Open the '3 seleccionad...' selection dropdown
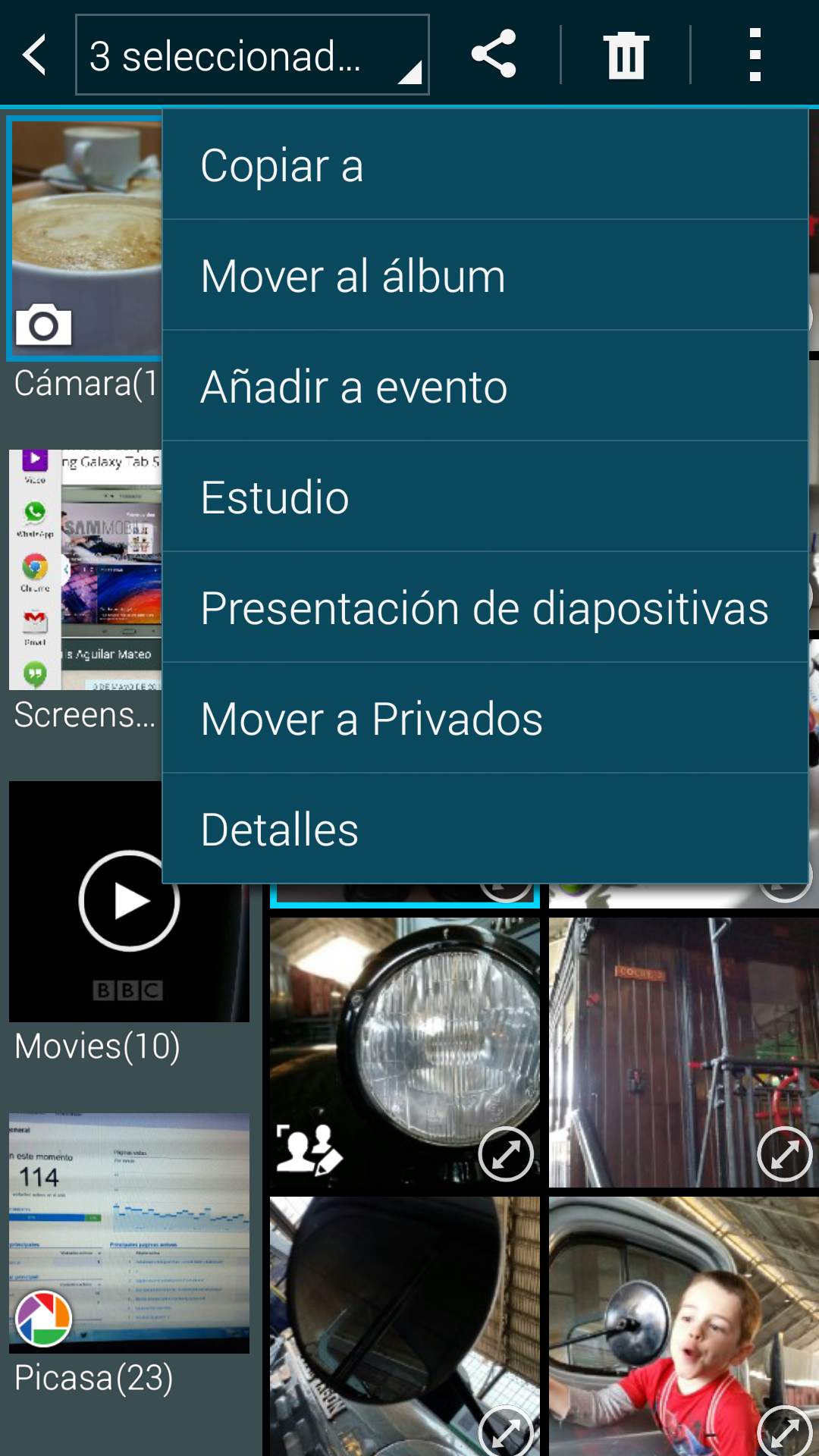Viewport: 819px width, 1456px height. tap(252, 55)
